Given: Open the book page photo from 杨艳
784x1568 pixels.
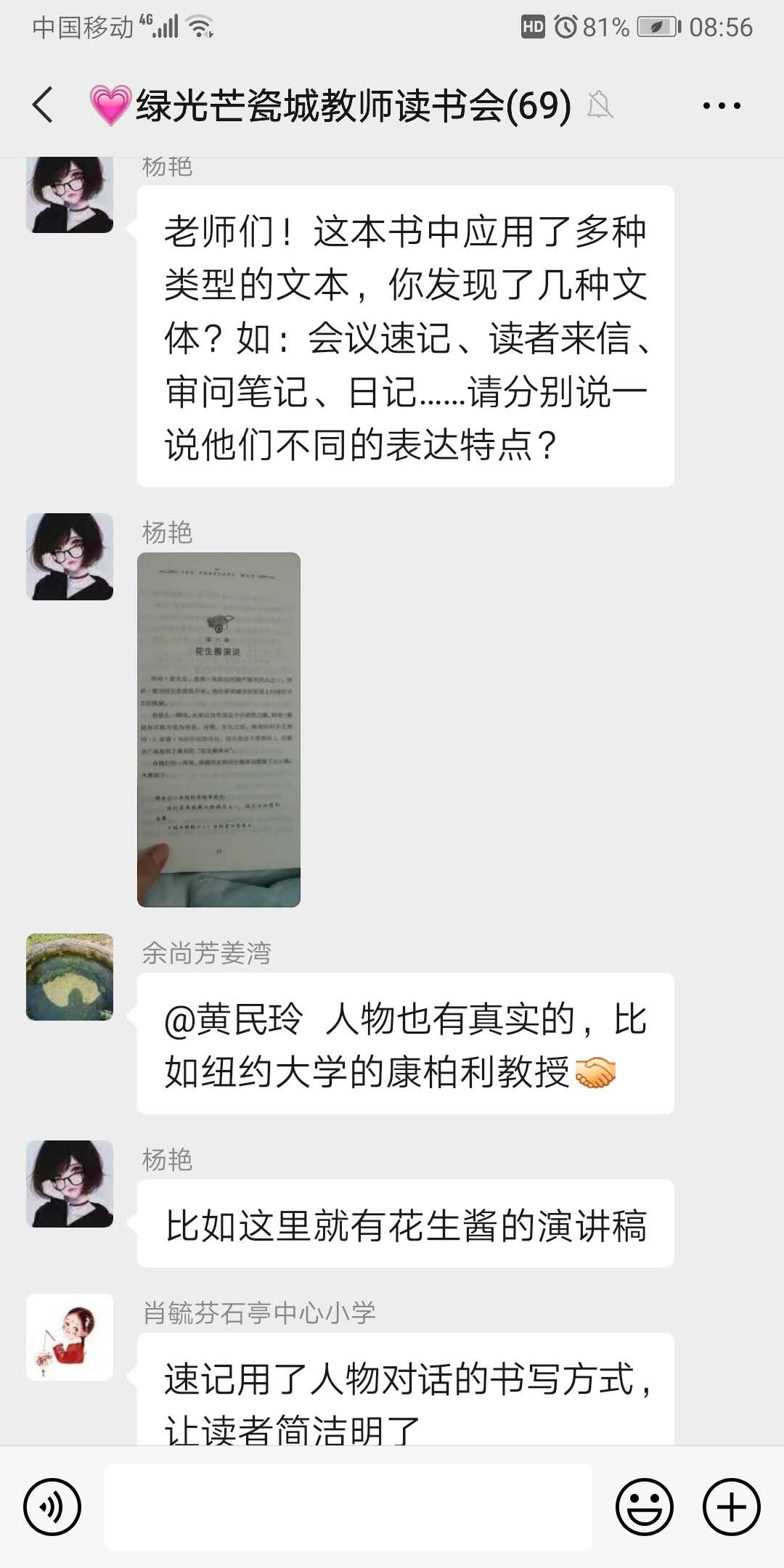Looking at the screenshot, I should pyautogui.click(x=219, y=729).
